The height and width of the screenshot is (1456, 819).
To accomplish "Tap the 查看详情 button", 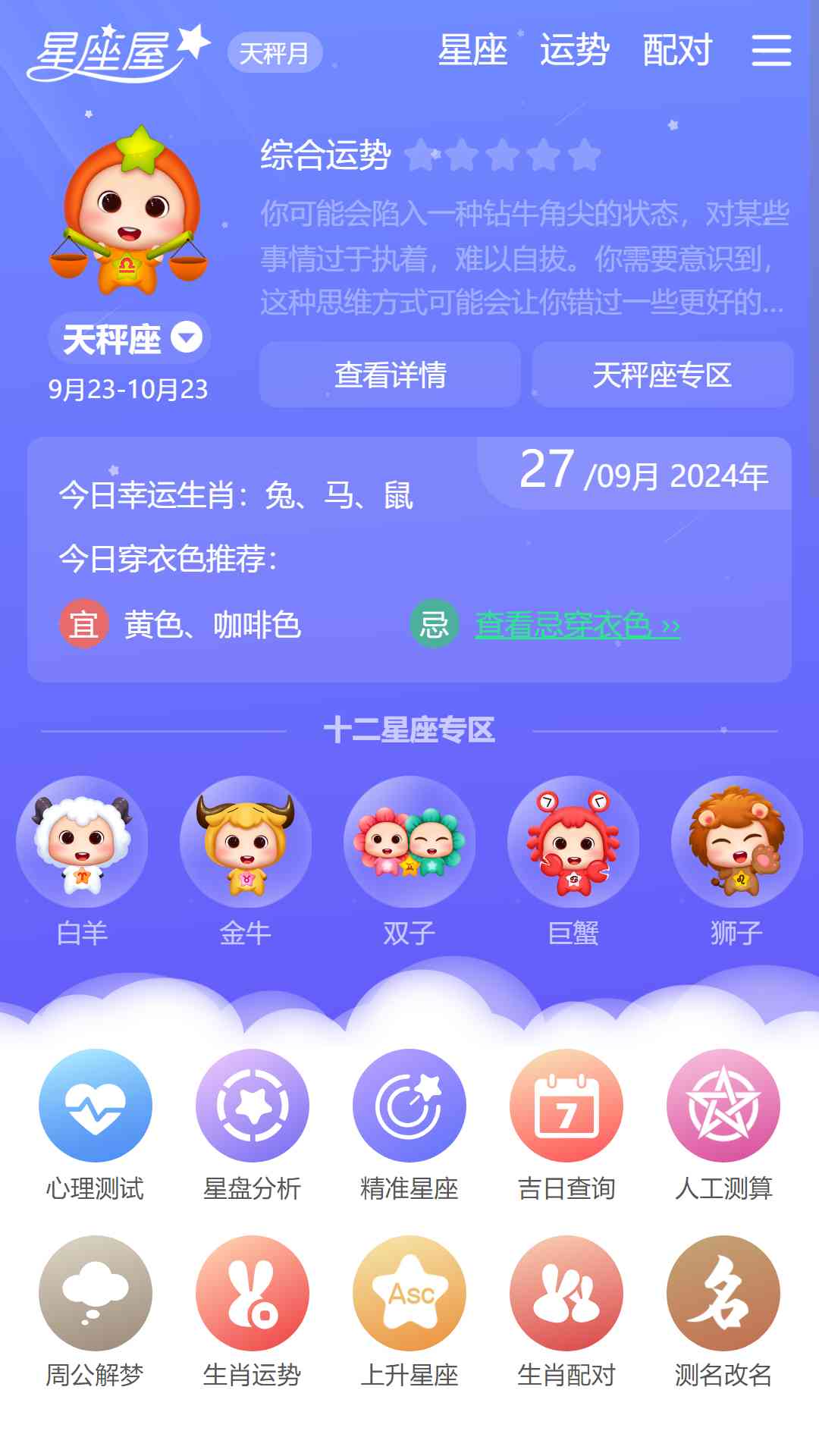I will (x=390, y=375).
